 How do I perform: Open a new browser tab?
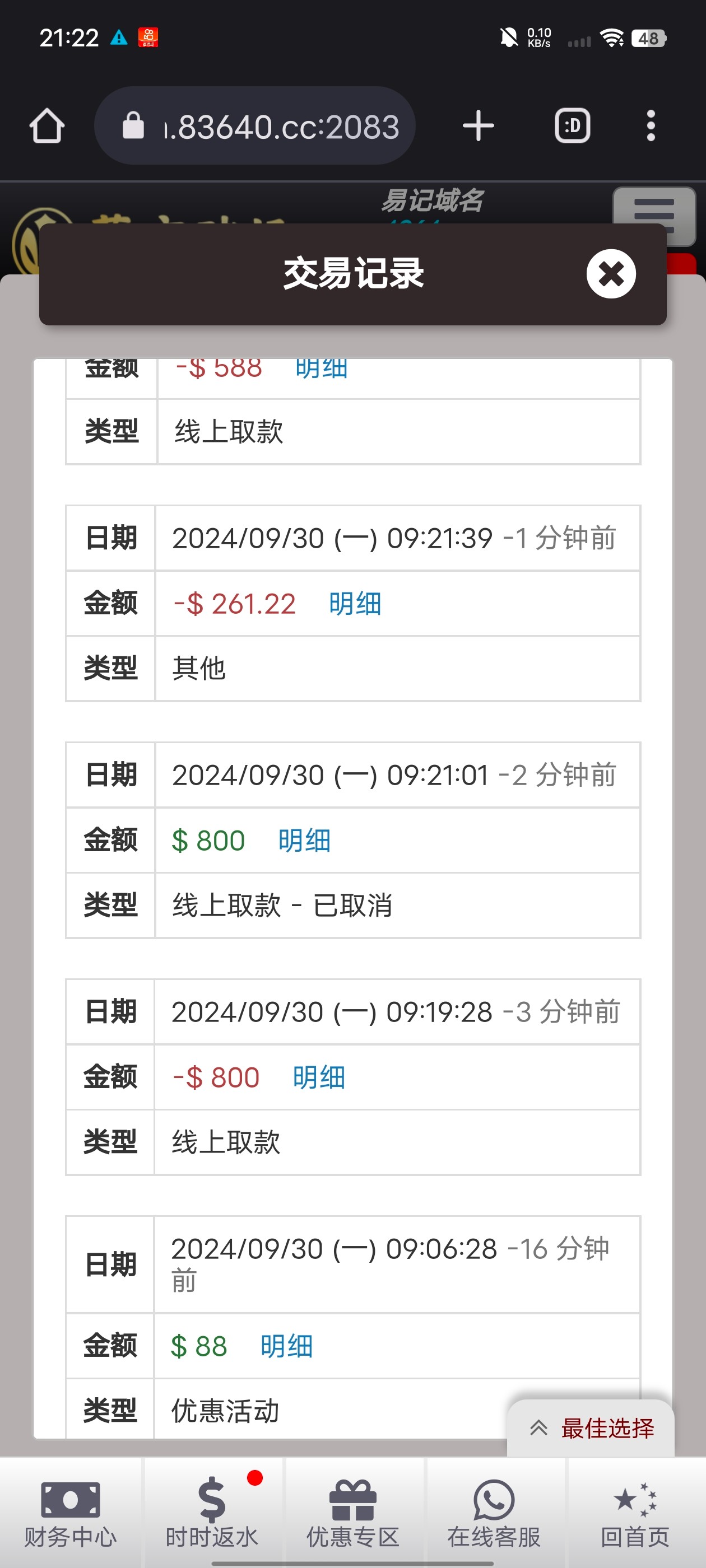478,126
